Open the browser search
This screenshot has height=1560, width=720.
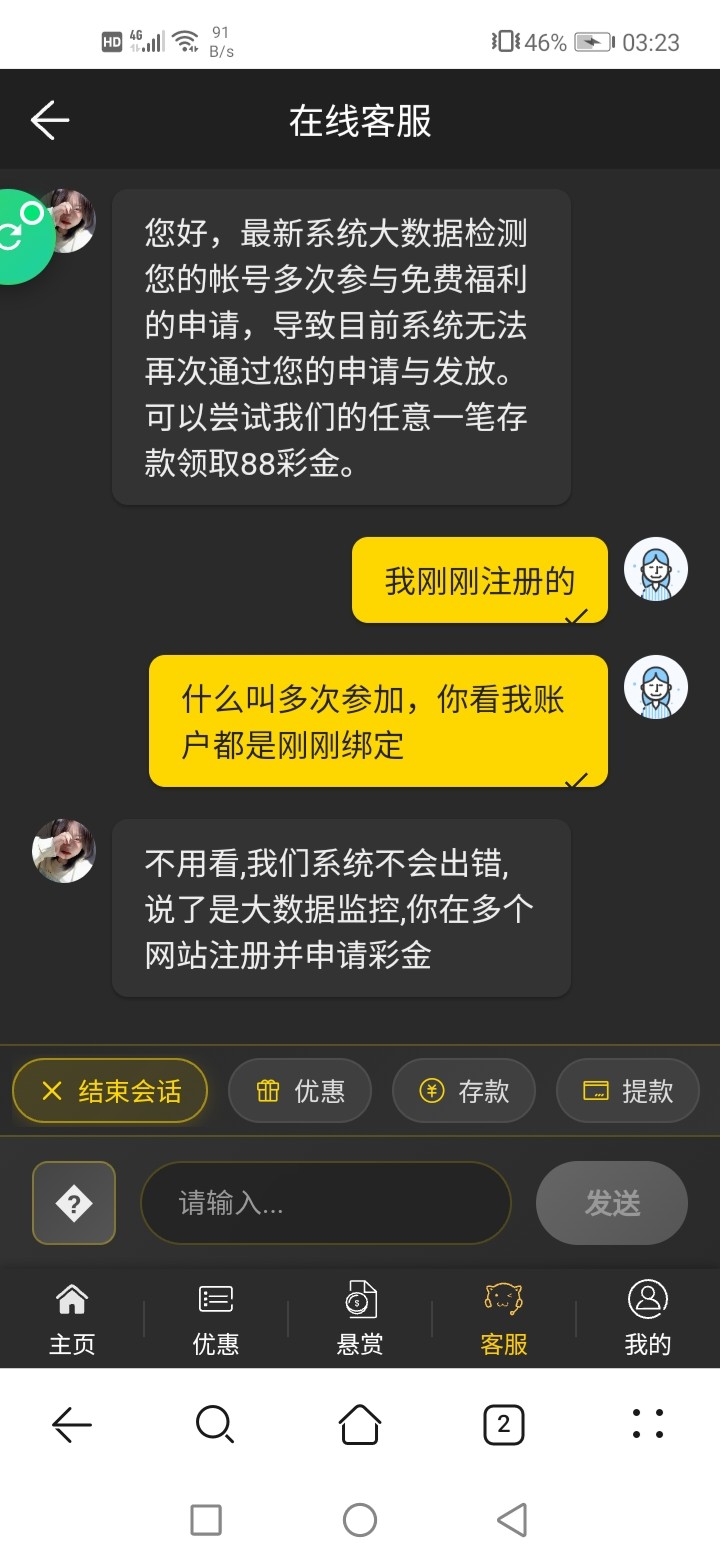point(215,1424)
